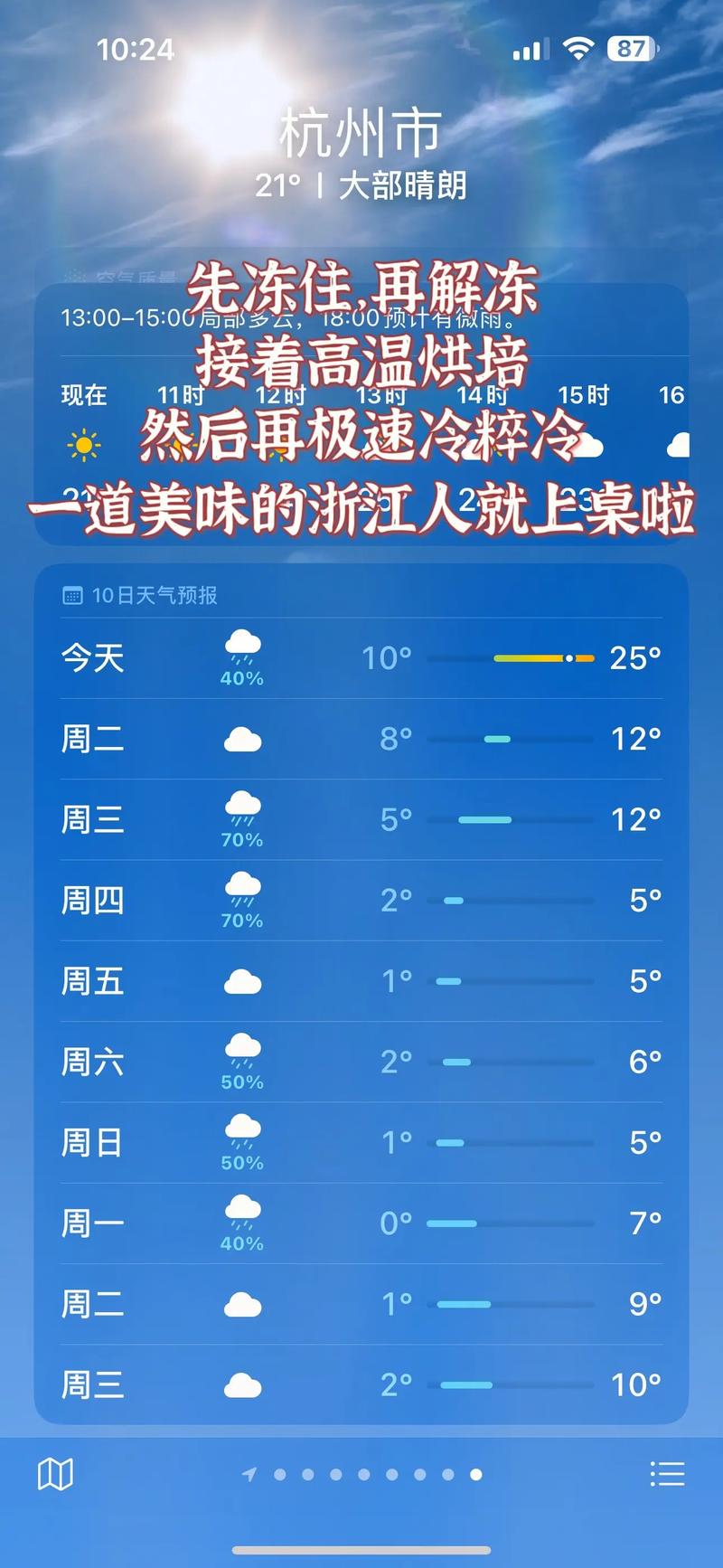Tap the Wi-Fi icon in status bar
Screen dimensions: 723x1568
click(577, 50)
